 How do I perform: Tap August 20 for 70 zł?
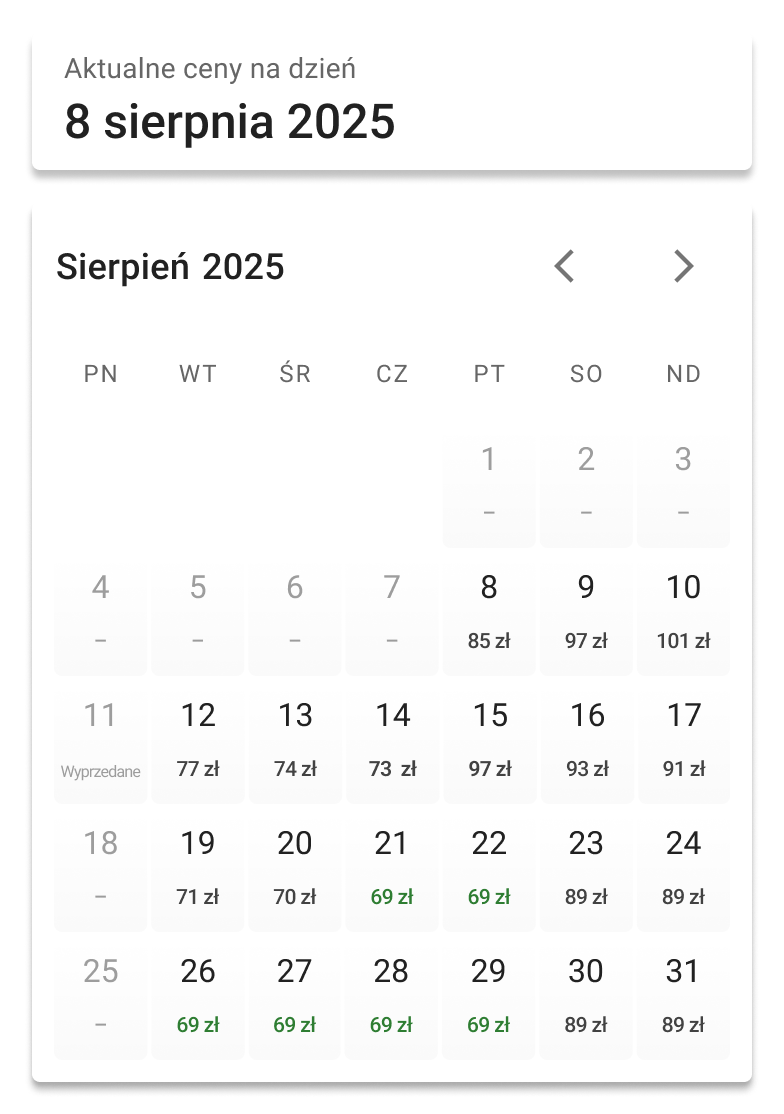pyautogui.click(x=295, y=867)
